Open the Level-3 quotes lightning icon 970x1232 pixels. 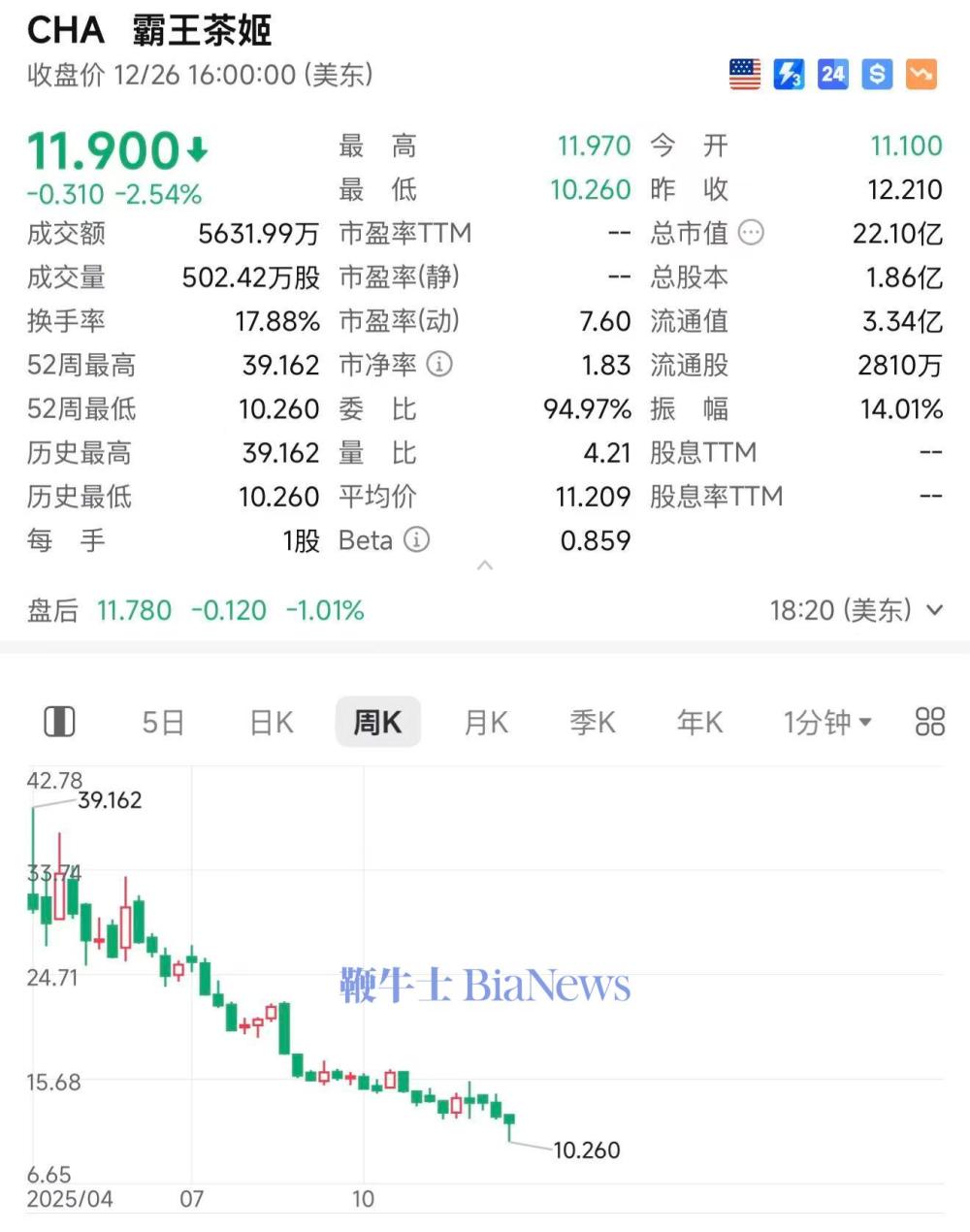(788, 74)
